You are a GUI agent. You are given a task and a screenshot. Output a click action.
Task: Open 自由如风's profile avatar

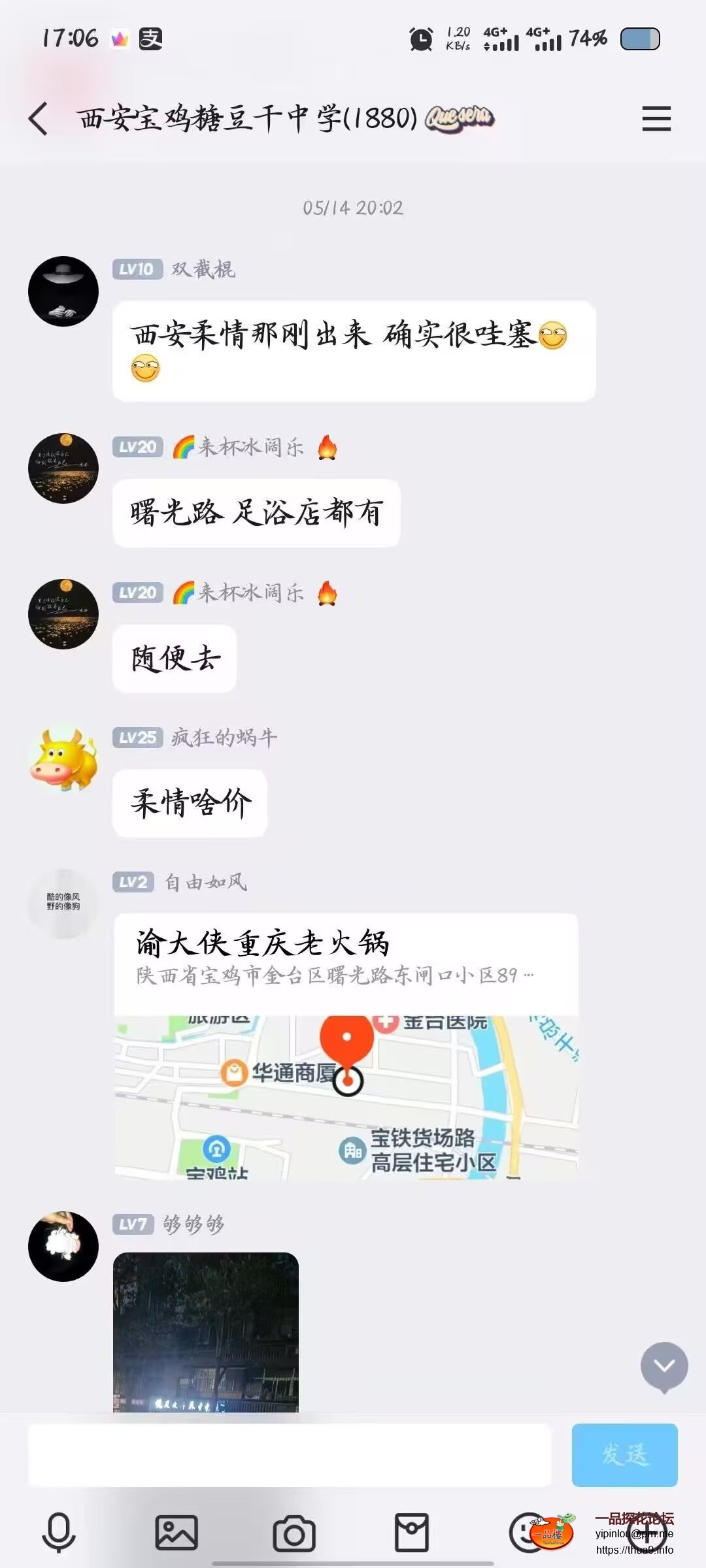63,904
